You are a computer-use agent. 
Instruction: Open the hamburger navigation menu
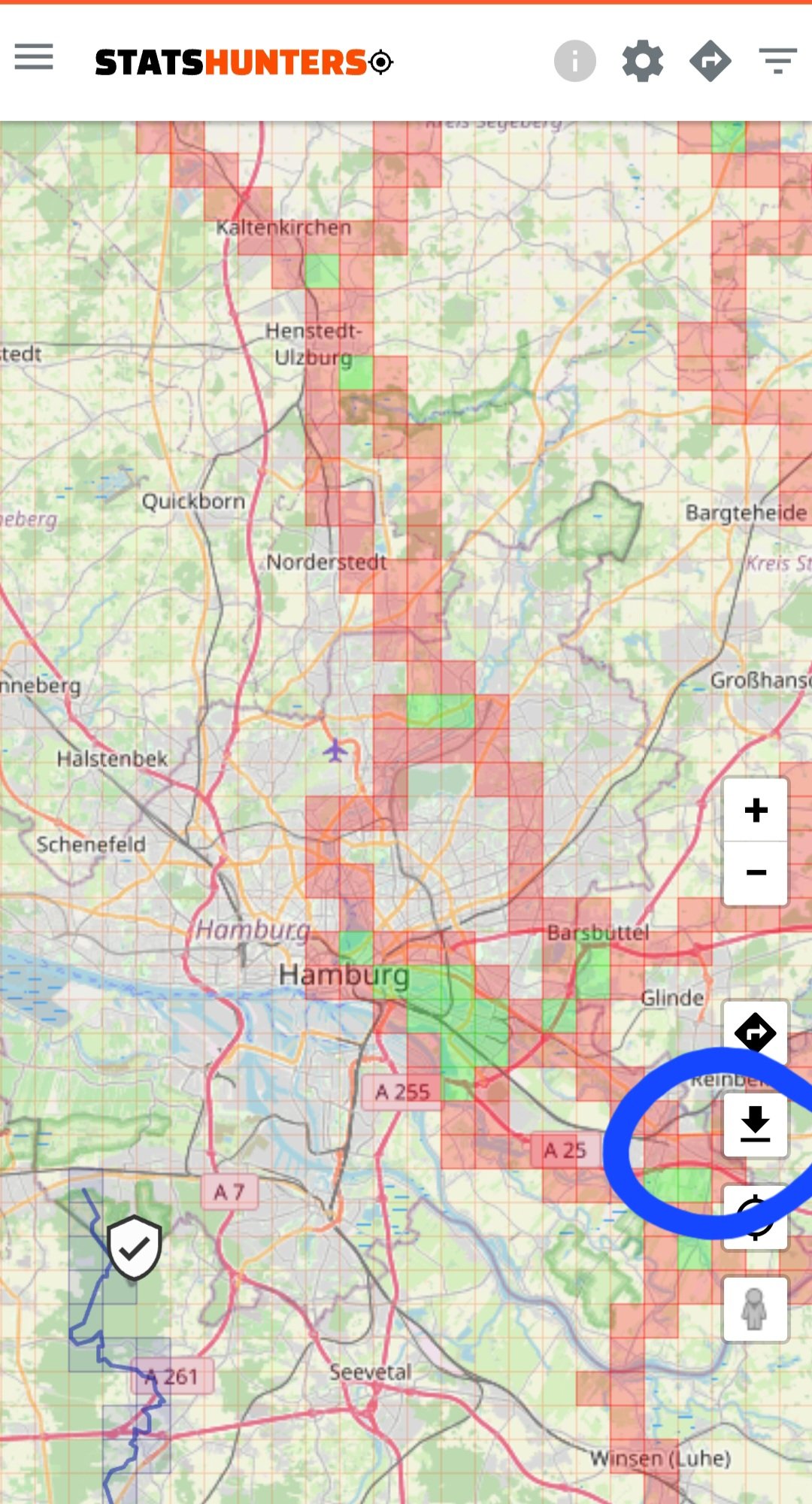pos(34,57)
